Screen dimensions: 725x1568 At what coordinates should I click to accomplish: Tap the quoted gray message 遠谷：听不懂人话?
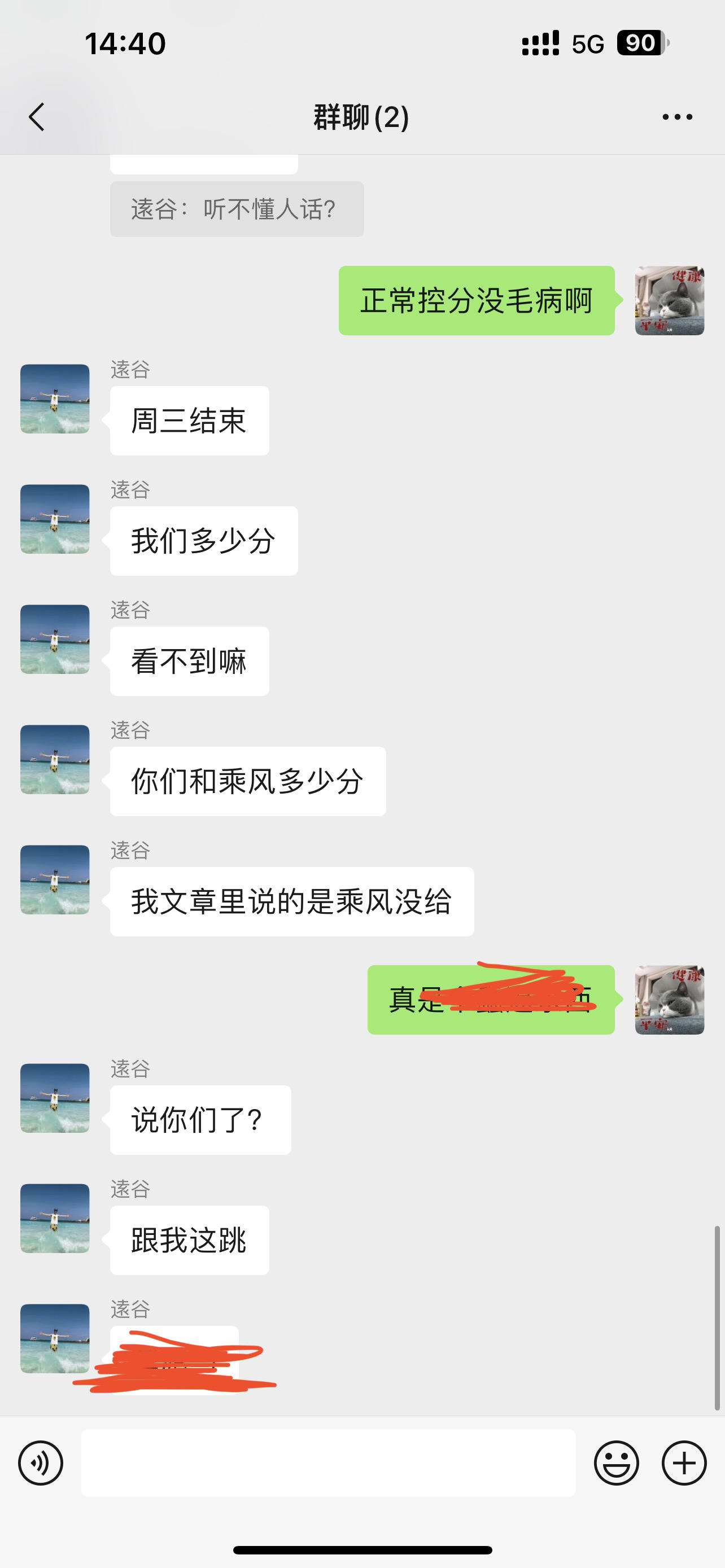click(237, 208)
